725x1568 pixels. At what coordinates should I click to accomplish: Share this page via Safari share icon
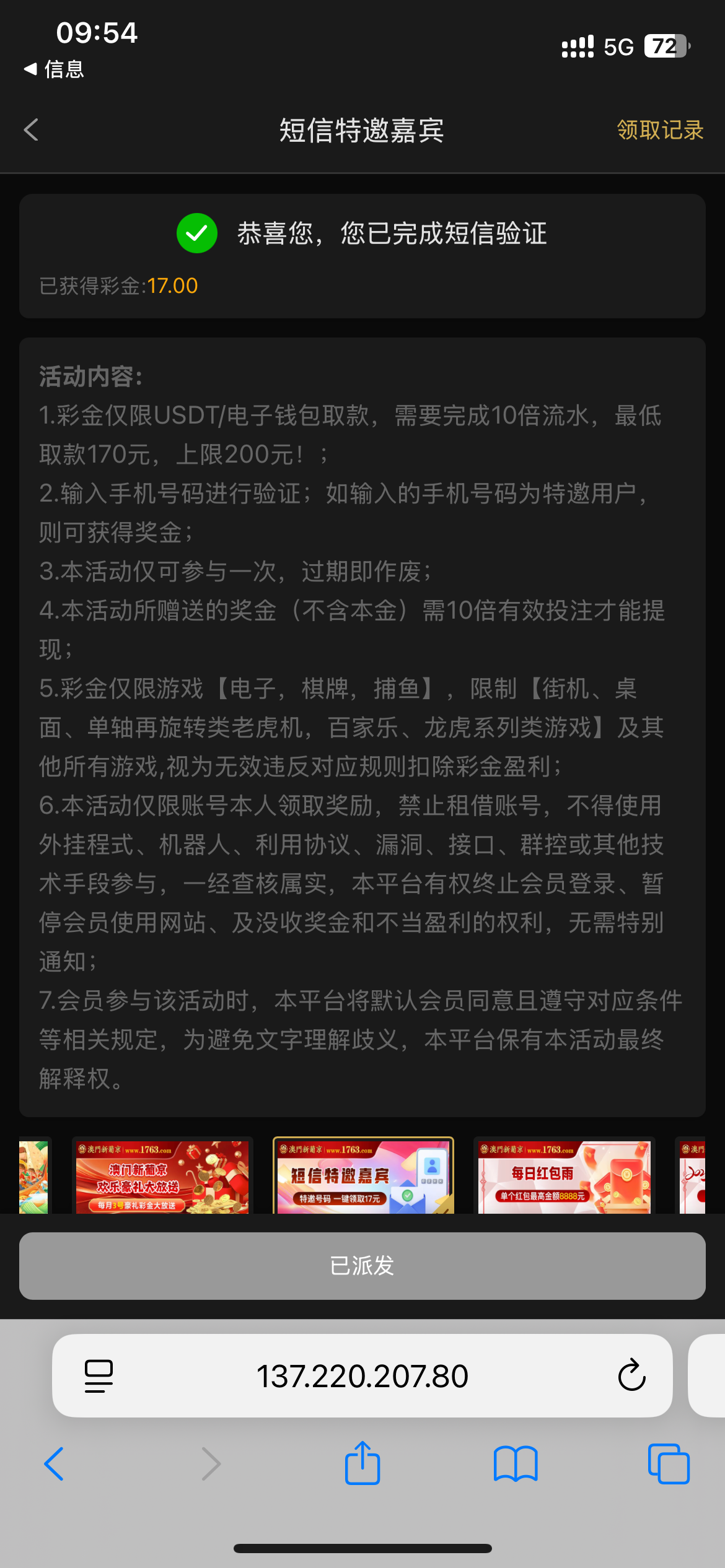362,1464
